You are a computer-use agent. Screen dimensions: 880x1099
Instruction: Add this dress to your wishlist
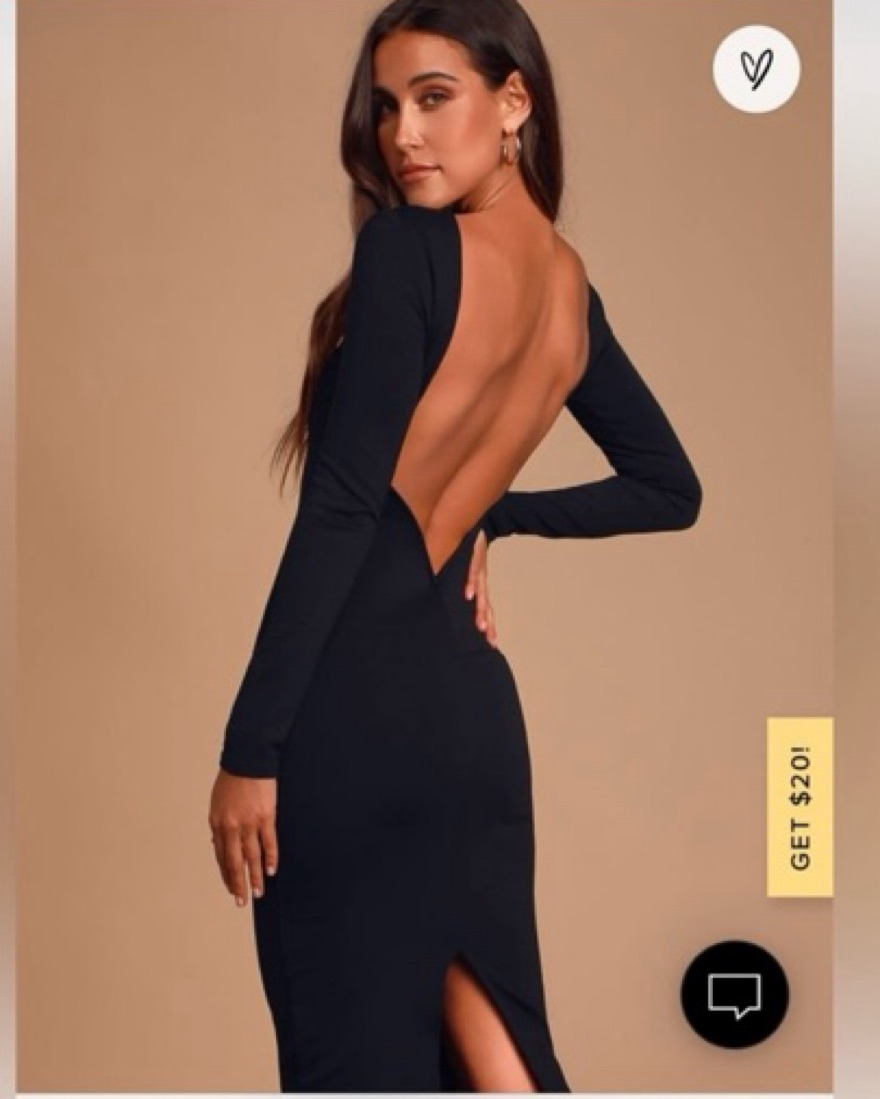point(756,68)
